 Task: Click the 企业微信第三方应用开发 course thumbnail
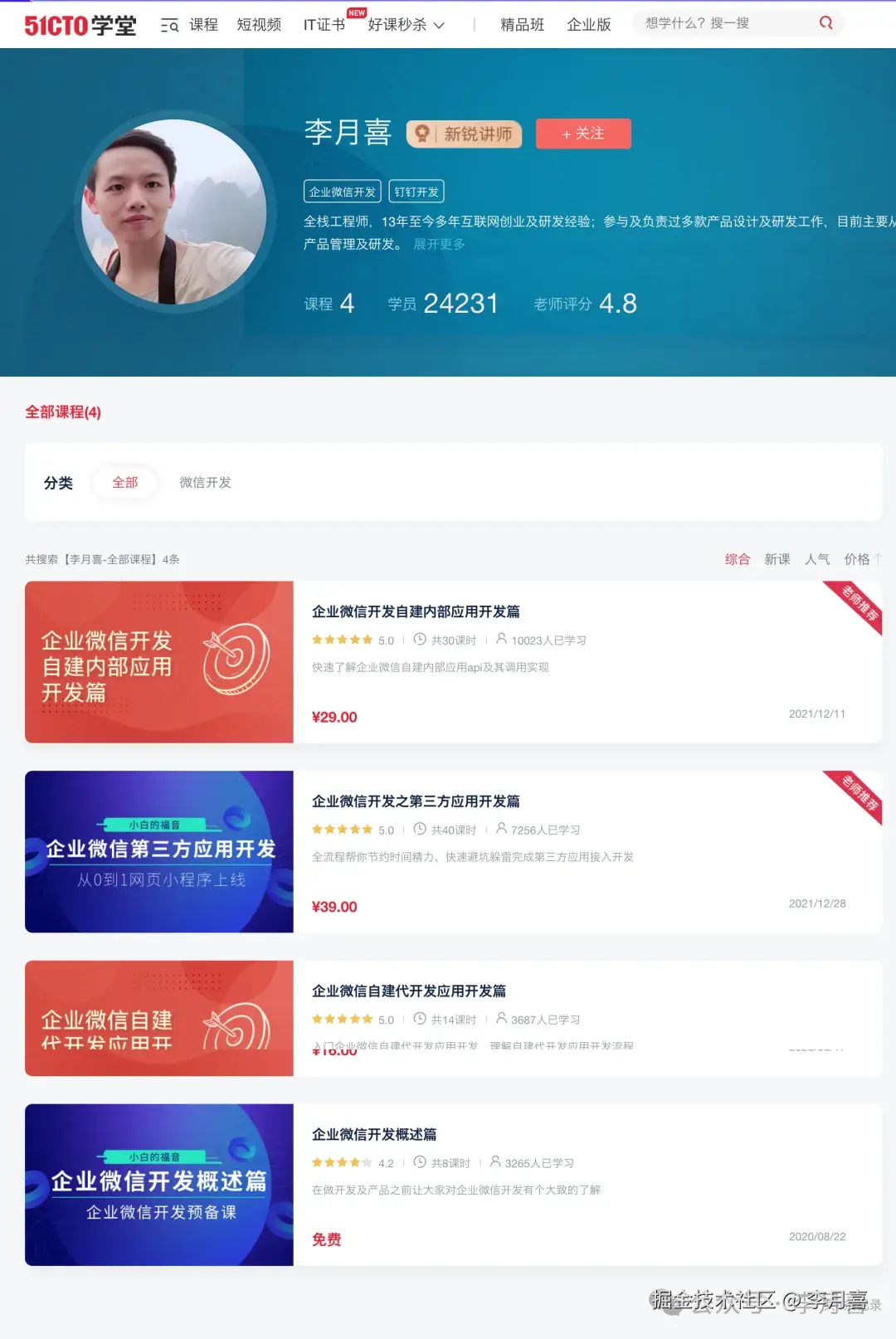click(159, 852)
